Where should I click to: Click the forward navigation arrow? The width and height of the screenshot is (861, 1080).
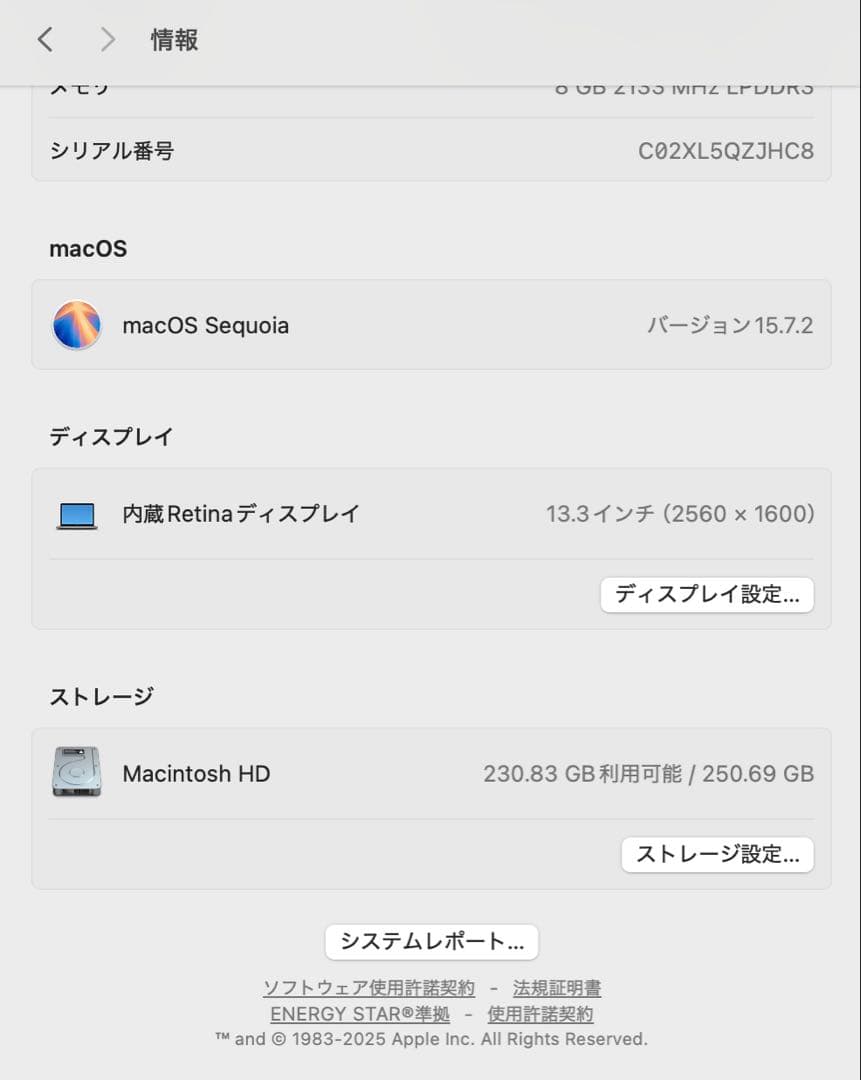click(x=107, y=39)
